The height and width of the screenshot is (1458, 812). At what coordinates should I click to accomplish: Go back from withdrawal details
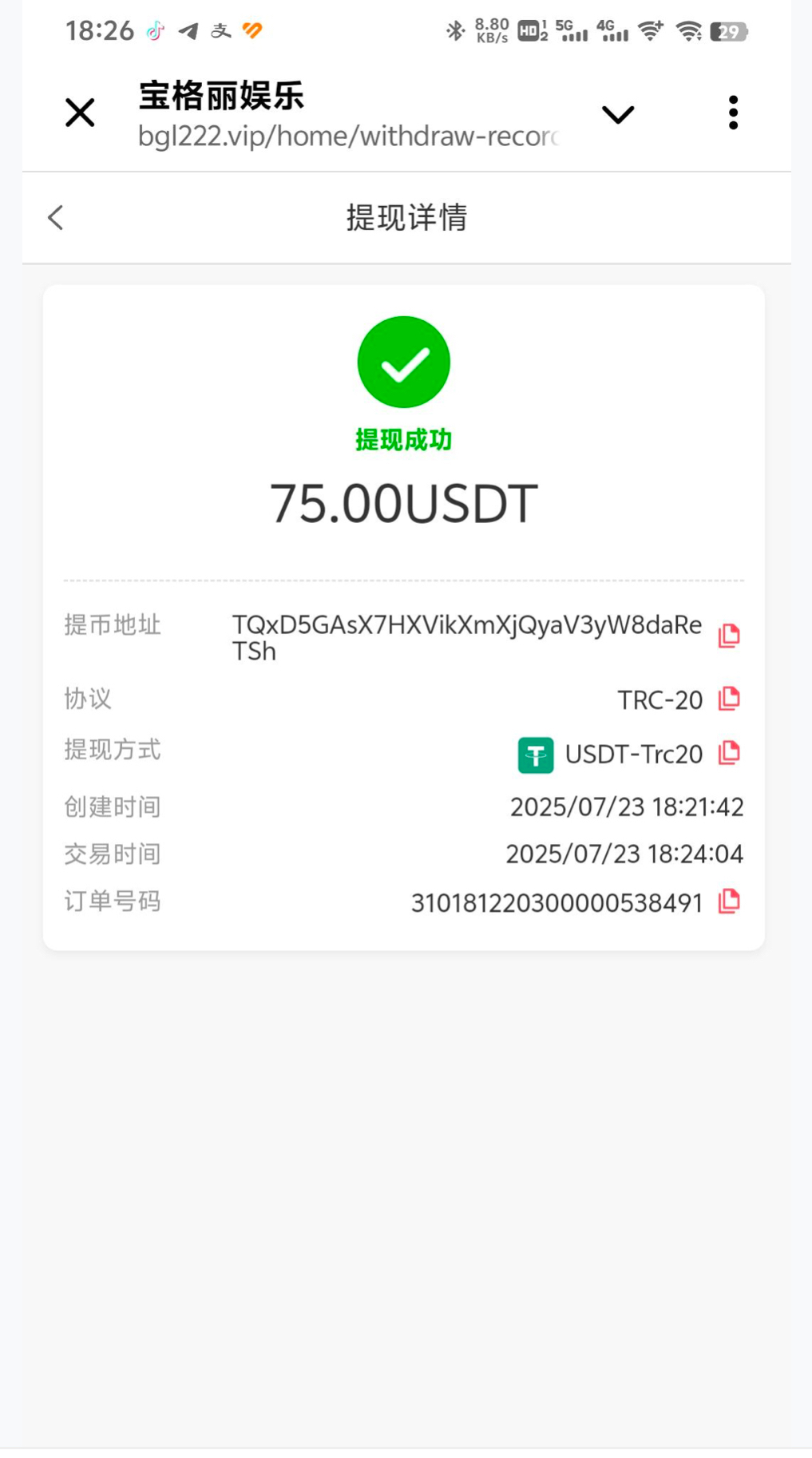55,217
